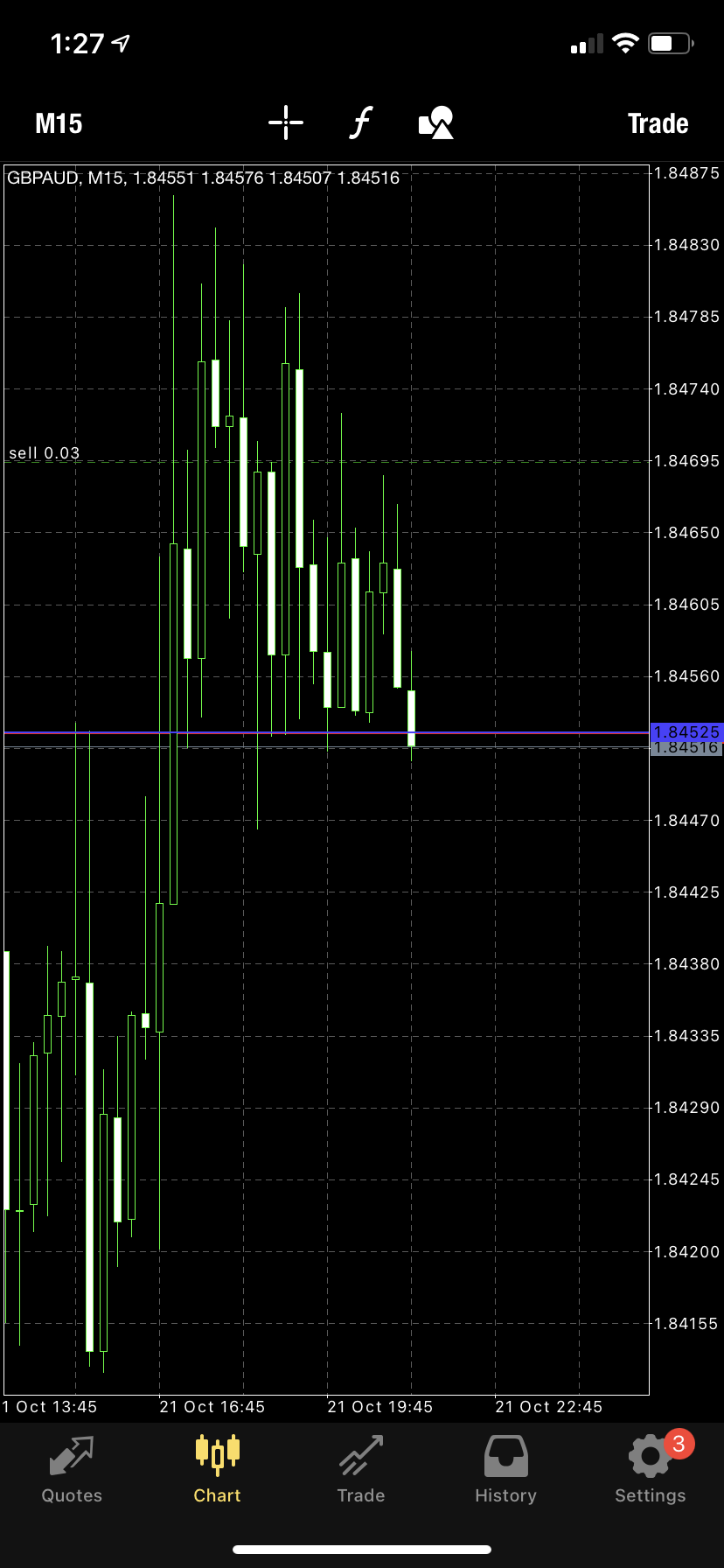Switch to the Quotes tab
The height and width of the screenshot is (1568, 724).
tap(72, 1470)
